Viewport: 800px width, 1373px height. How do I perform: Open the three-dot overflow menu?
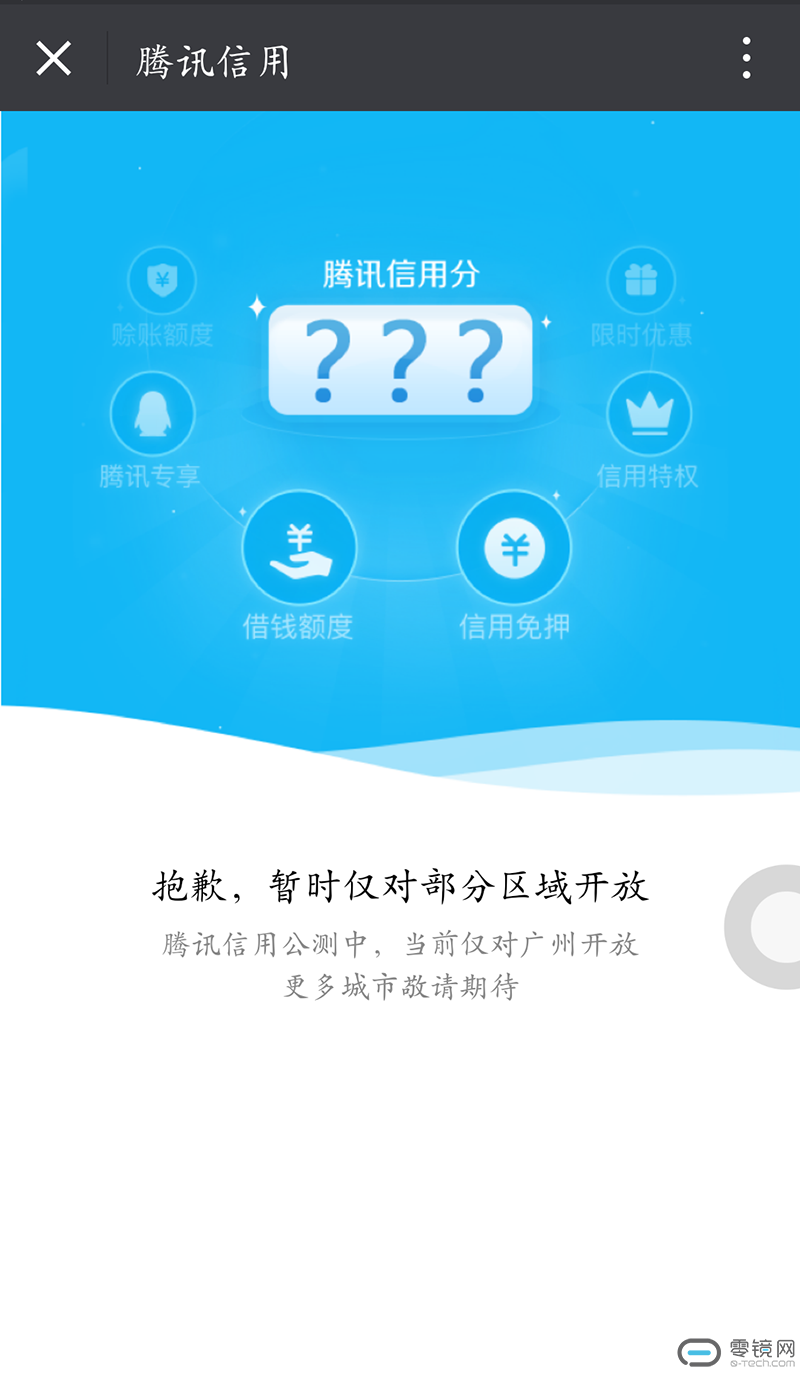point(746,59)
